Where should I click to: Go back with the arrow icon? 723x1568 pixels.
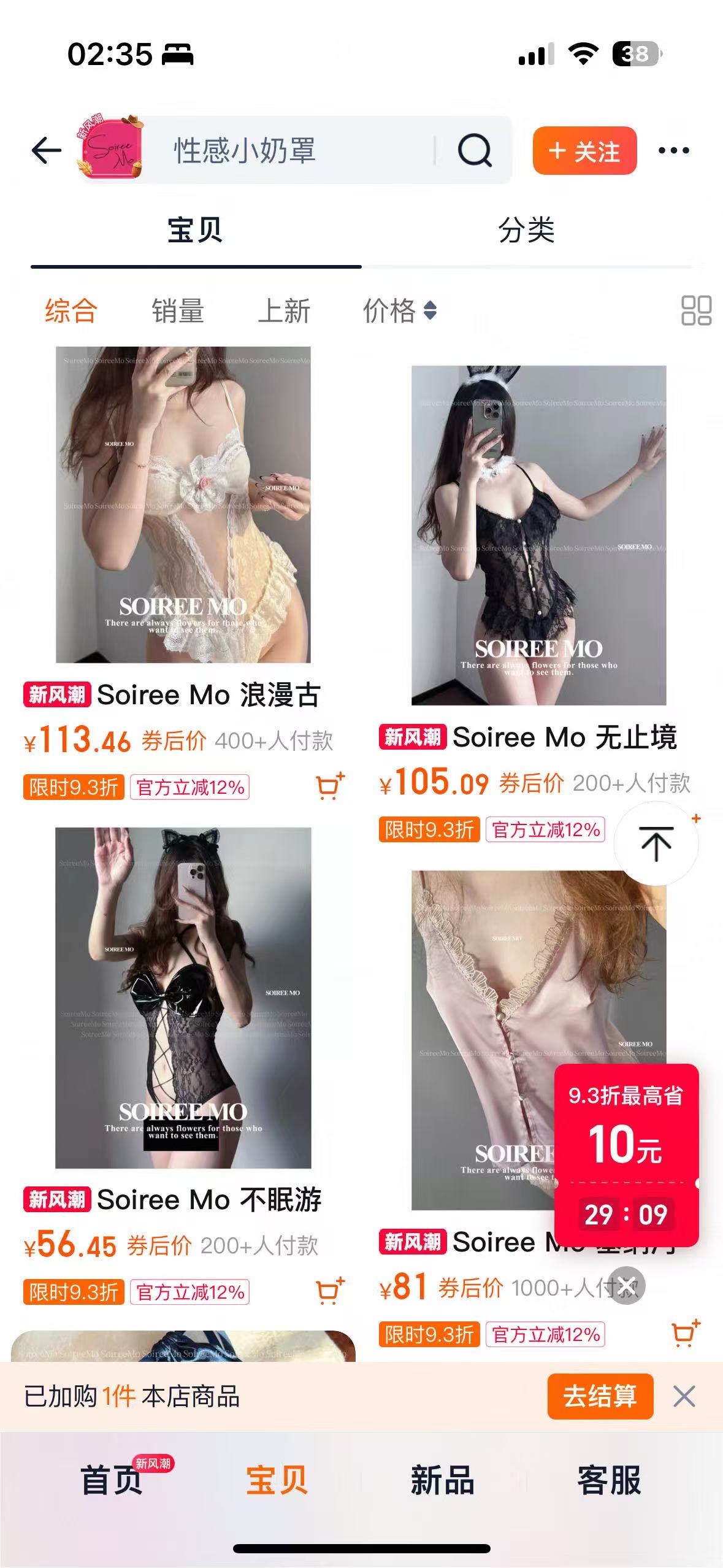pyautogui.click(x=47, y=150)
